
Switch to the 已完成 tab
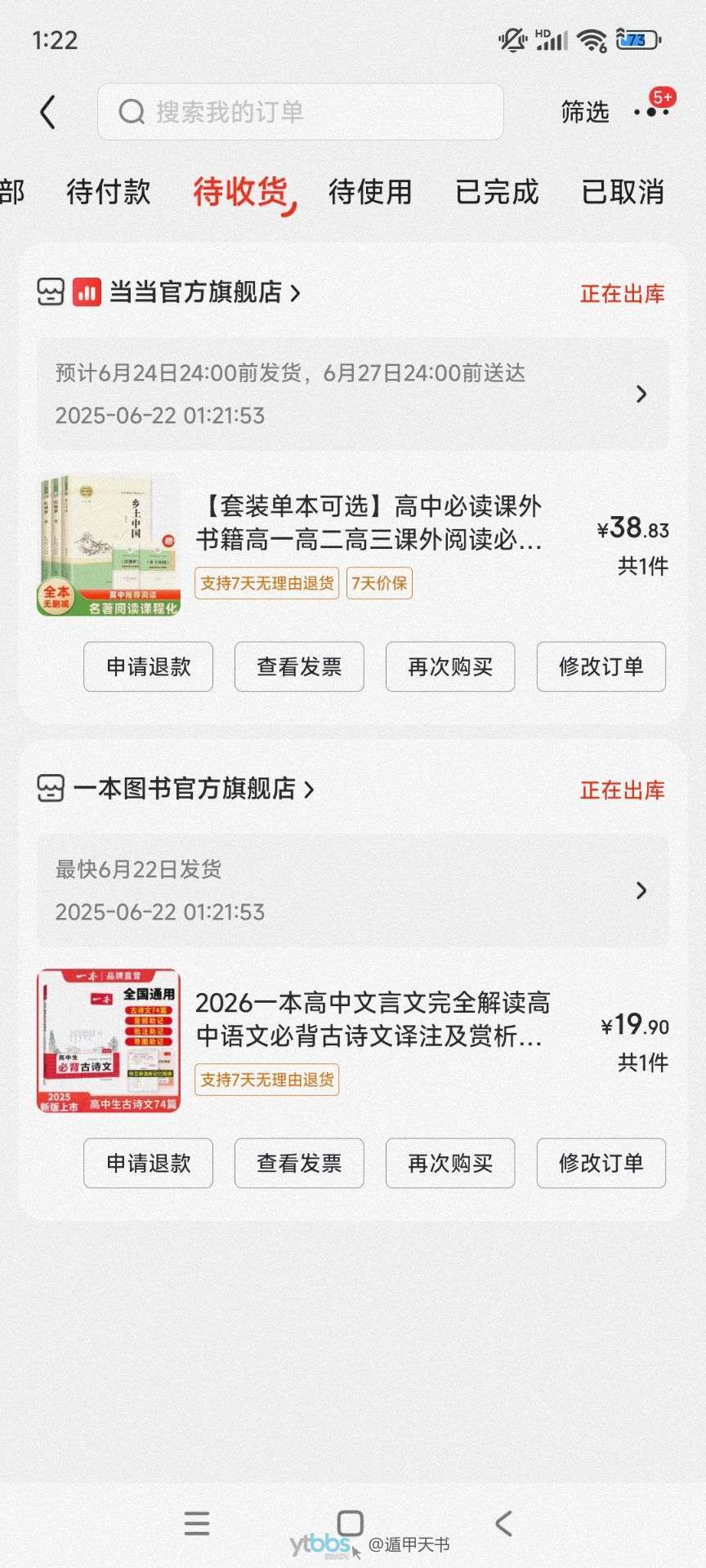497,192
